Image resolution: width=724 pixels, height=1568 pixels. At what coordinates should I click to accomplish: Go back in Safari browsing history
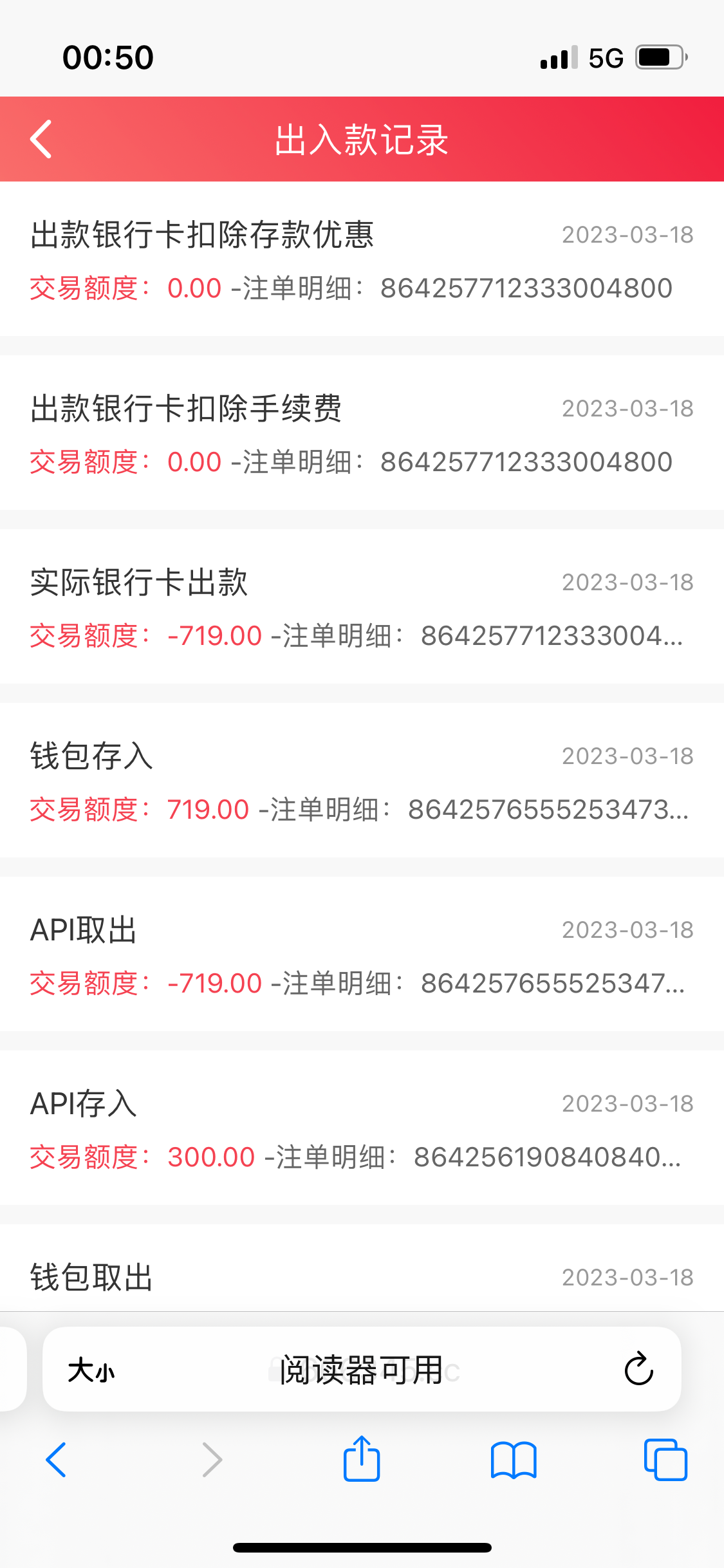[x=57, y=1460]
